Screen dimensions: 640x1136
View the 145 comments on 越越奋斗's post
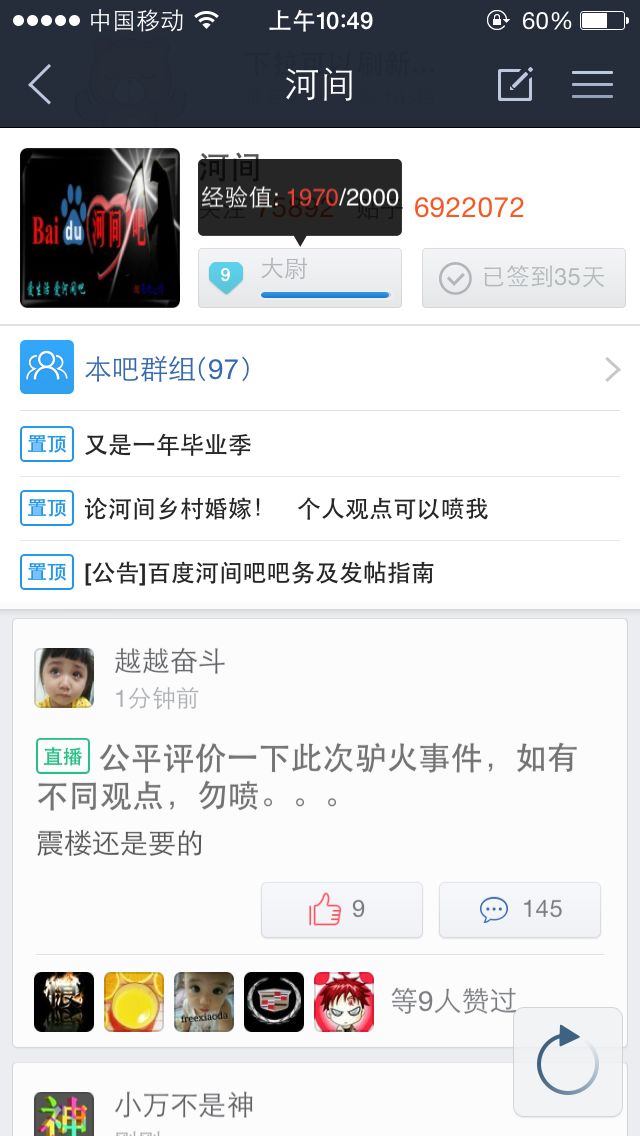pyautogui.click(x=519, y=909)
